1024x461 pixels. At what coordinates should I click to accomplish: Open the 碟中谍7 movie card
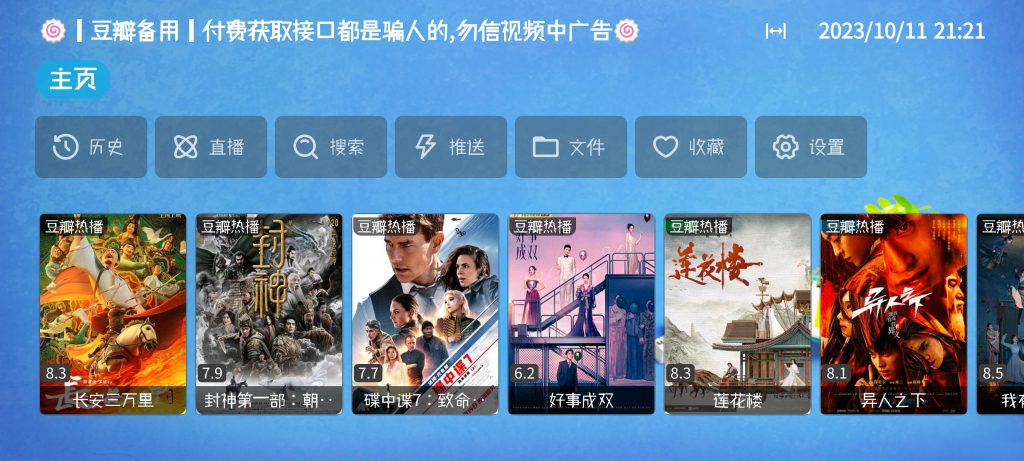pos(425,313)
